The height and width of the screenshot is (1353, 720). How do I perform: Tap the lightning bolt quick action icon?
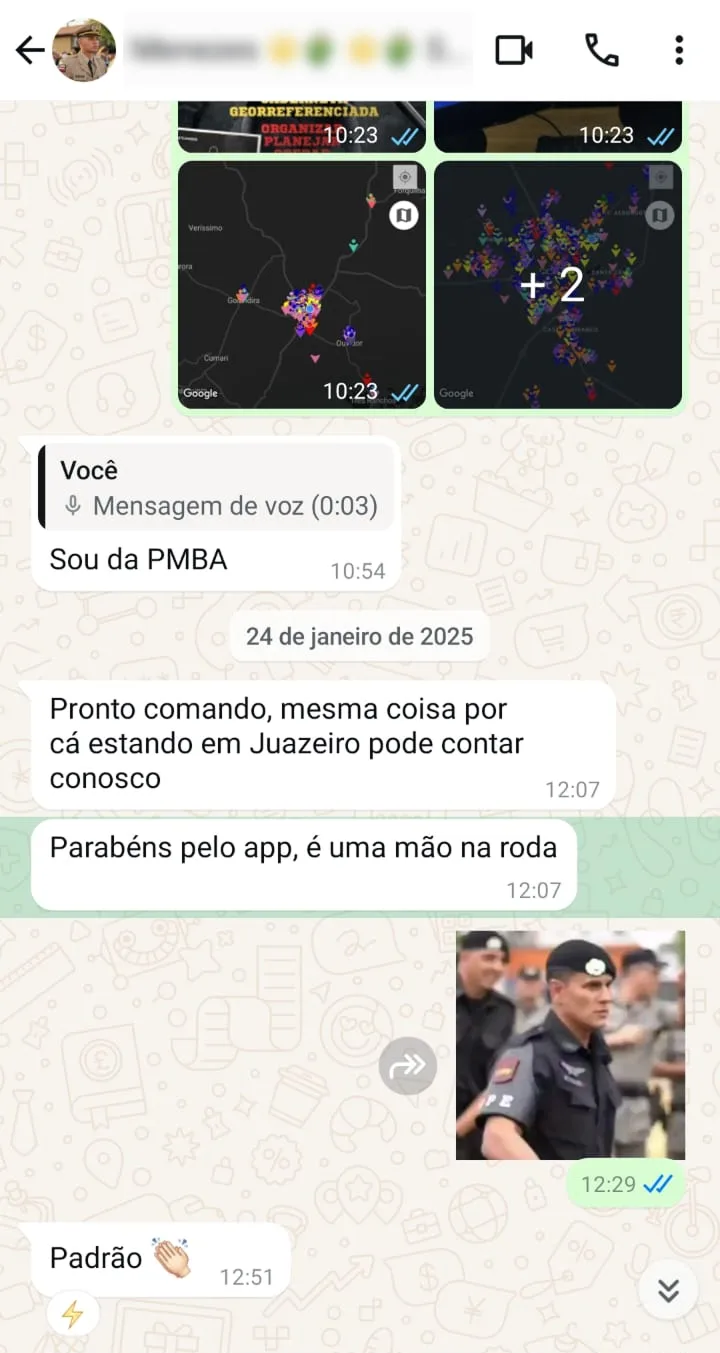[x=72, y=1314]
